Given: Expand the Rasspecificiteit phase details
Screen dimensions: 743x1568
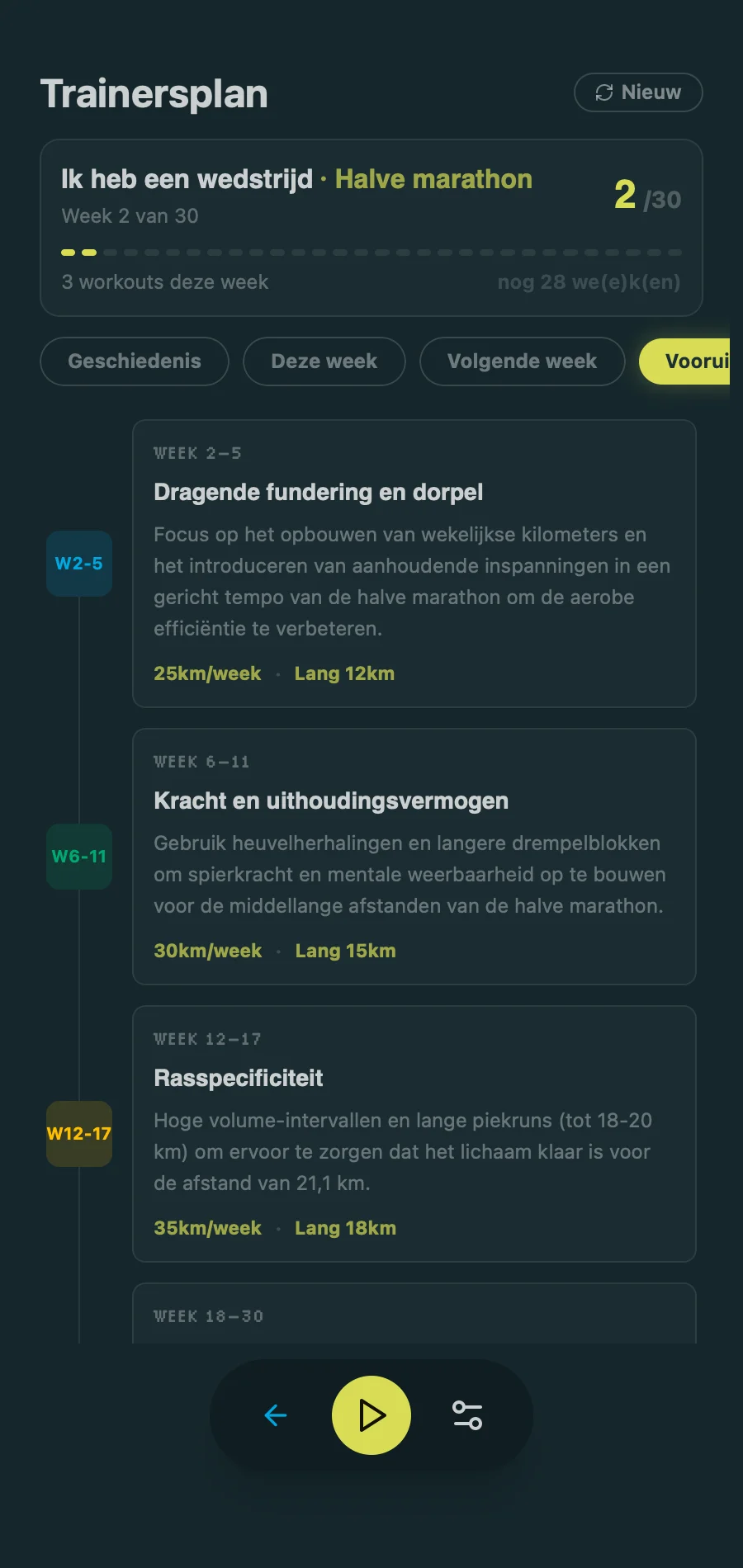Looking at the screenshot, I should 414,1134.
